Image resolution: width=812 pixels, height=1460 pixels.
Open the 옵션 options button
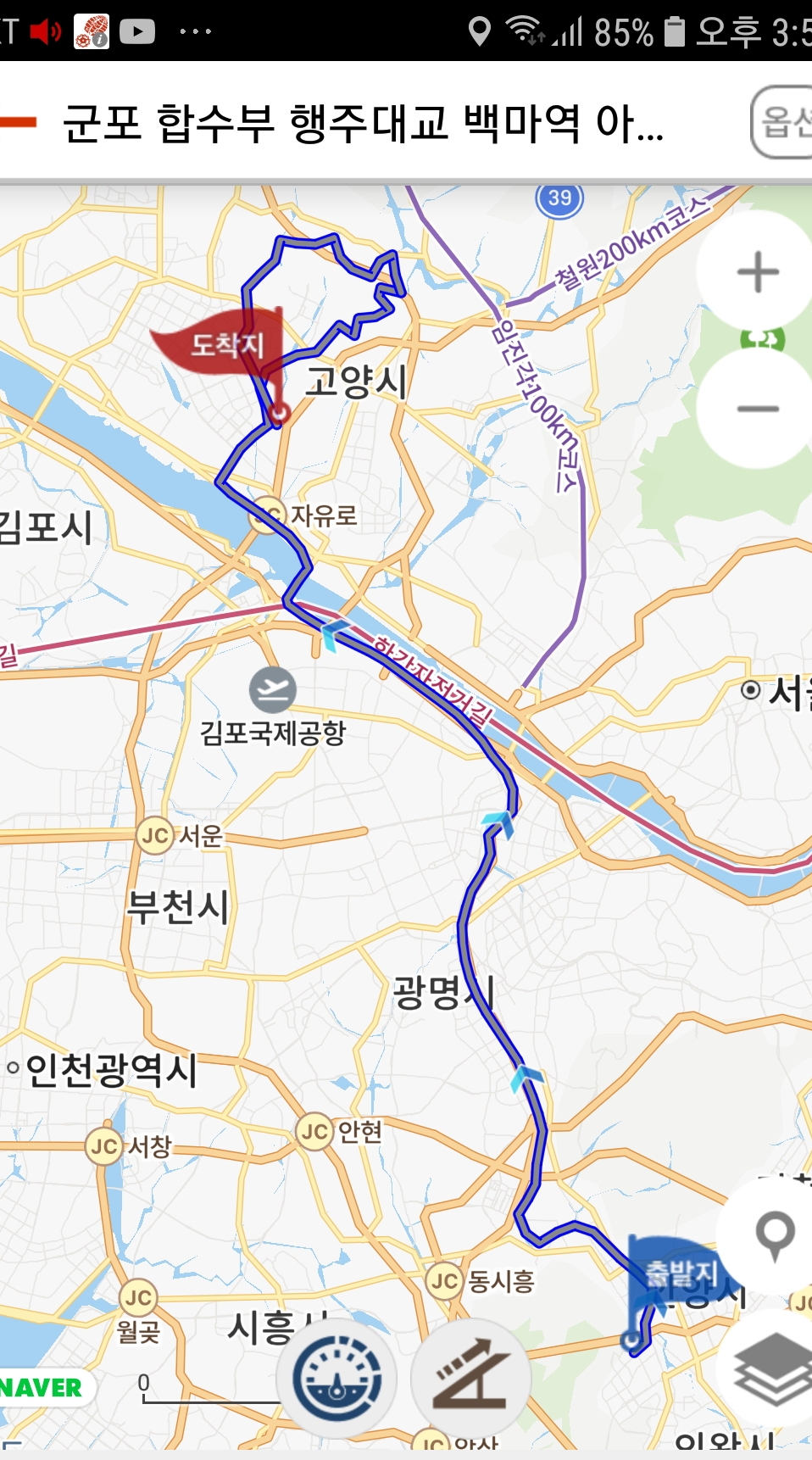pyautogui.click(x=783, y=123)
